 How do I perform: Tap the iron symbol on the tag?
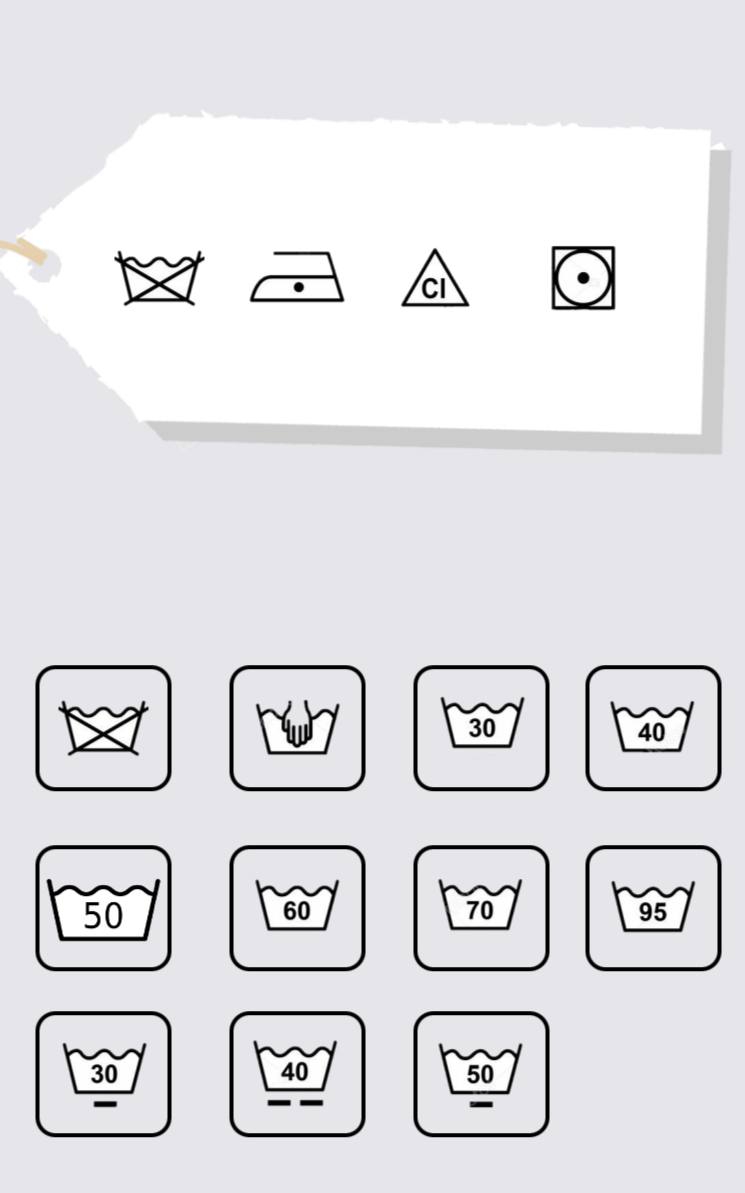point(297,276)
